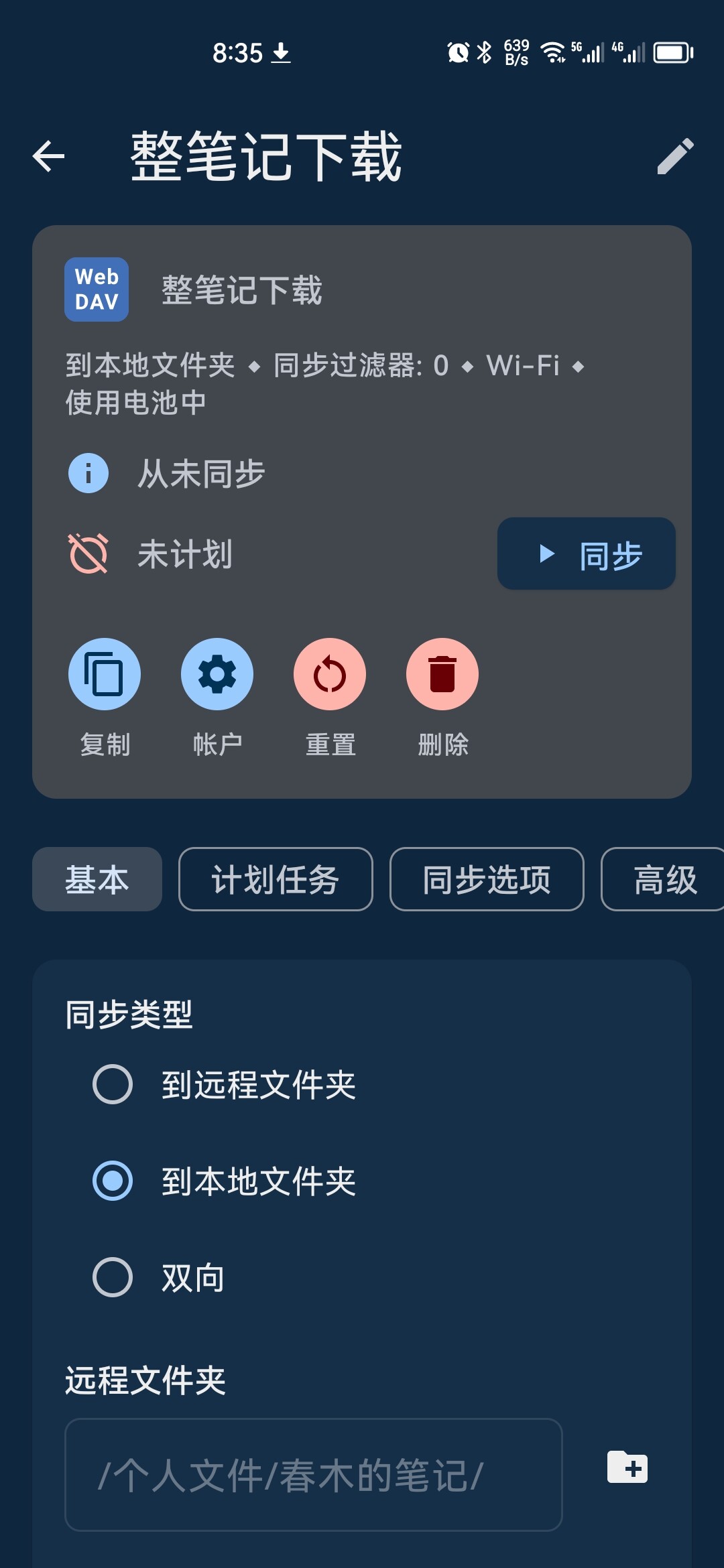
Task: Tap the remote folder path field
Action: [x=313, y=1475]
